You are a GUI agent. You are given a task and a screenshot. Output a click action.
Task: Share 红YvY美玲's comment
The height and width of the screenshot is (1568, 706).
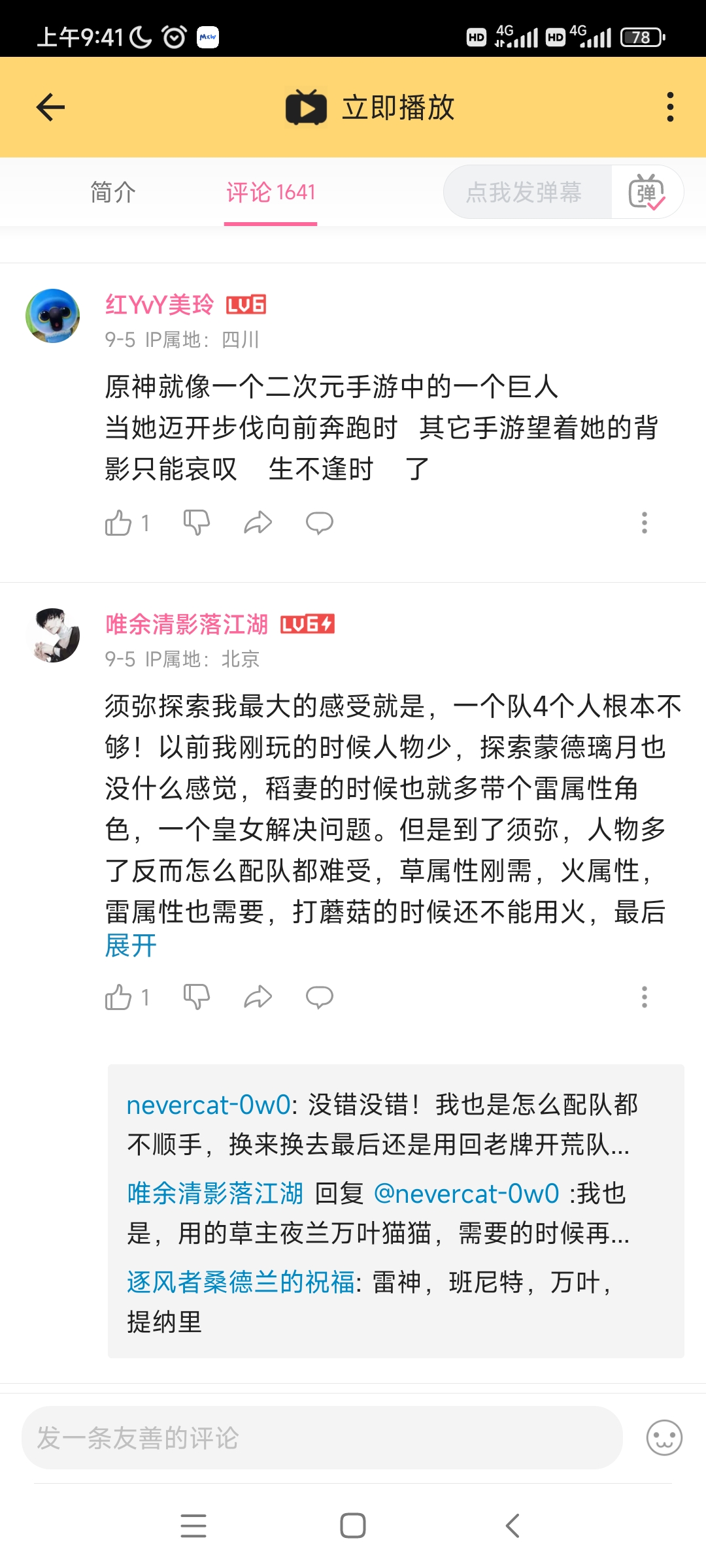pos(258,523)
